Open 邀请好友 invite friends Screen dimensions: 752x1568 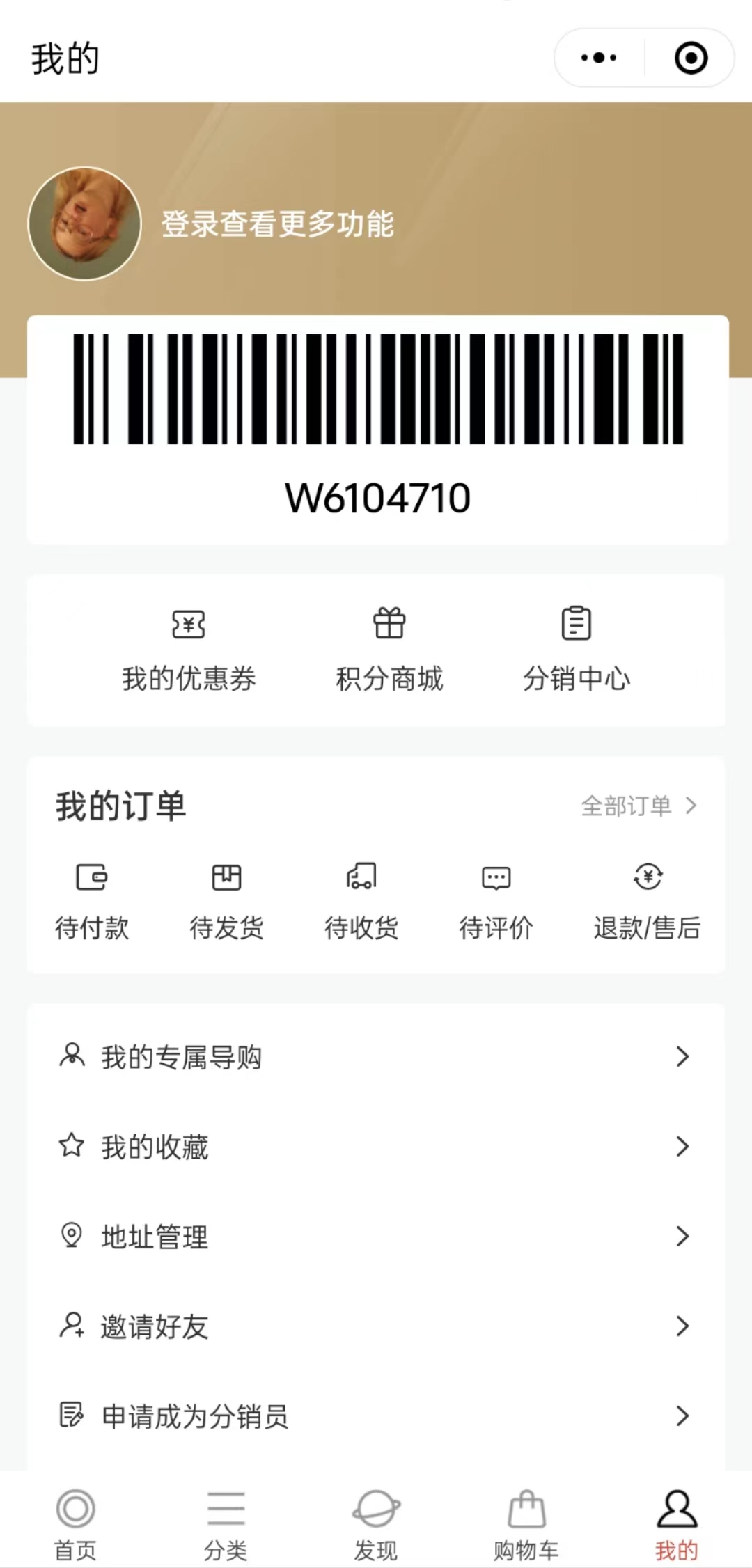(376, 1326)
